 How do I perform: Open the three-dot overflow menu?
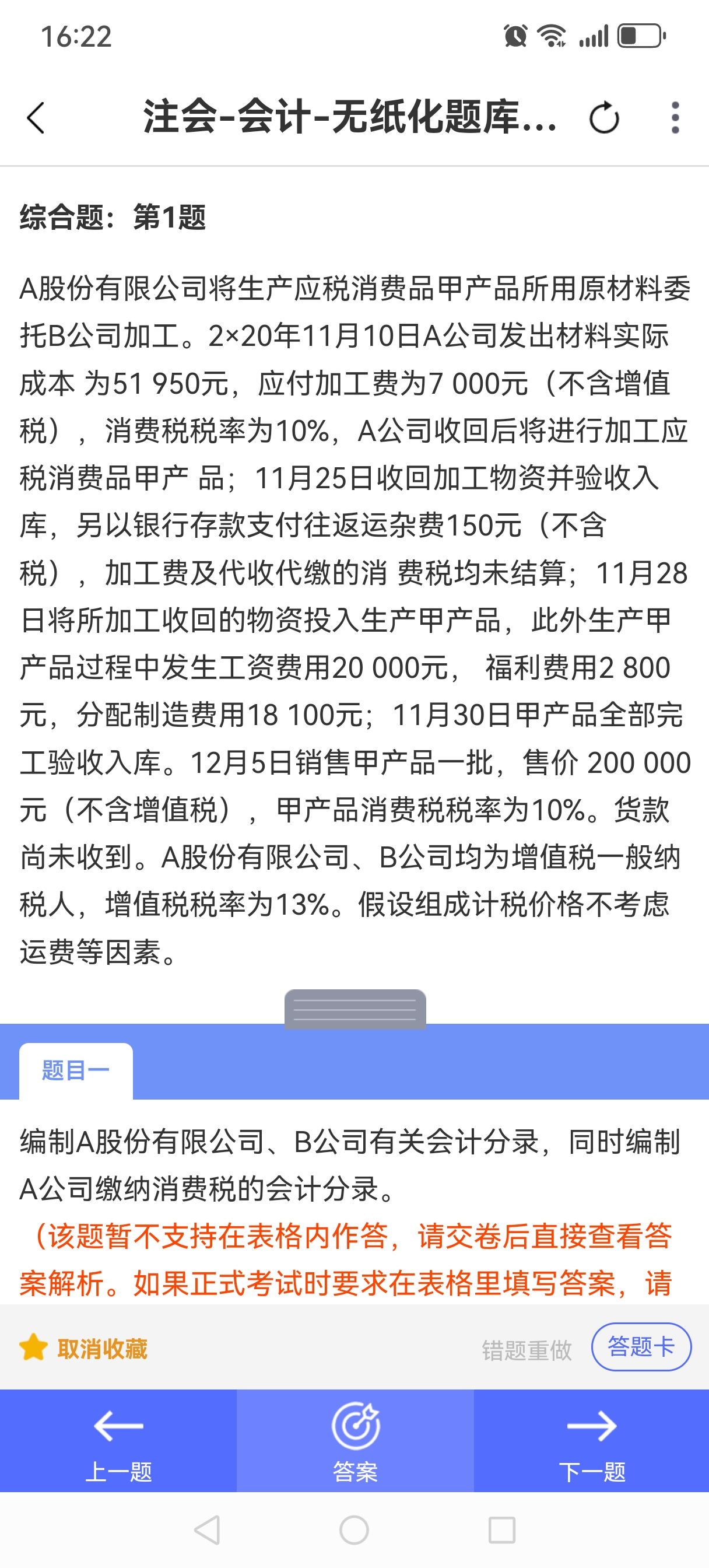pyautogui.click(x=675, y=117)
